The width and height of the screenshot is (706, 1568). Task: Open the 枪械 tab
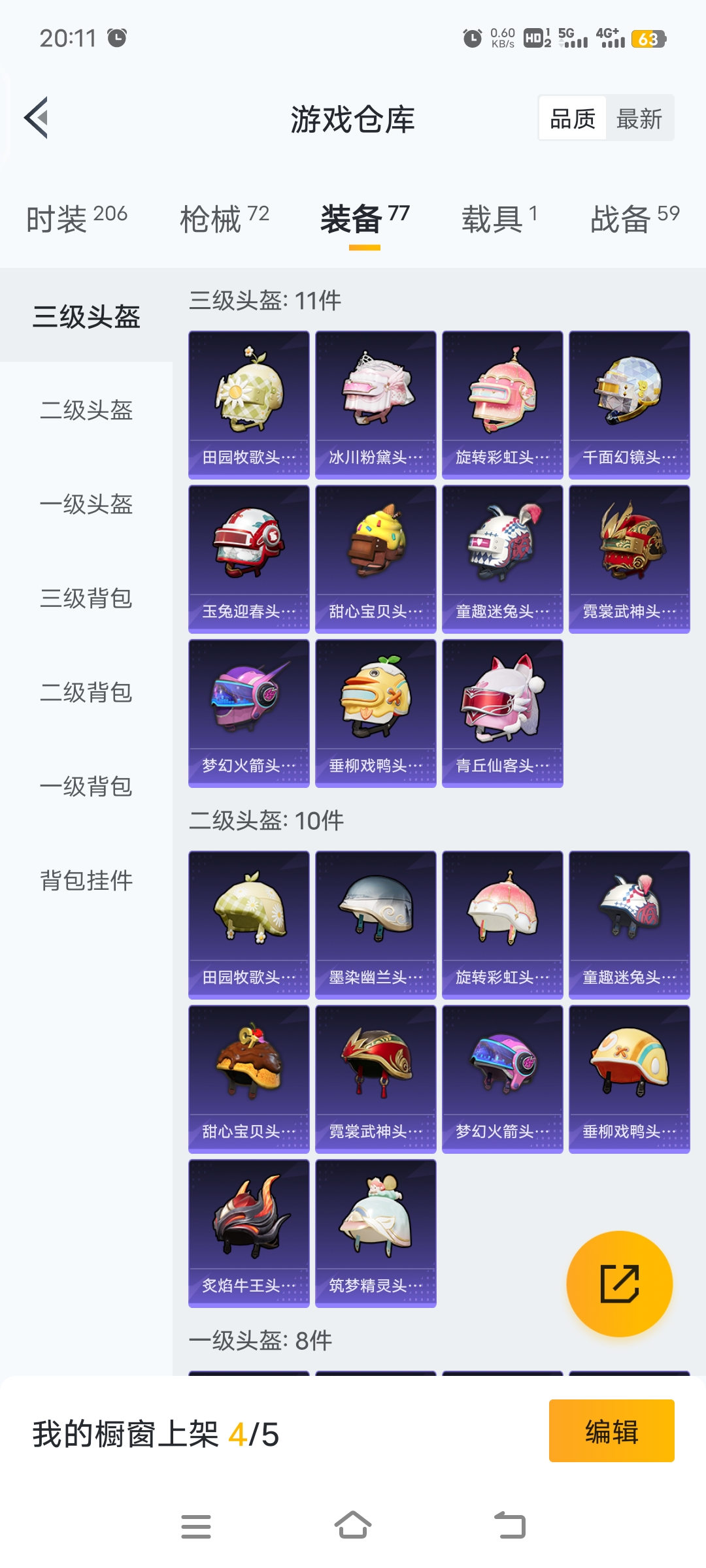224,218
